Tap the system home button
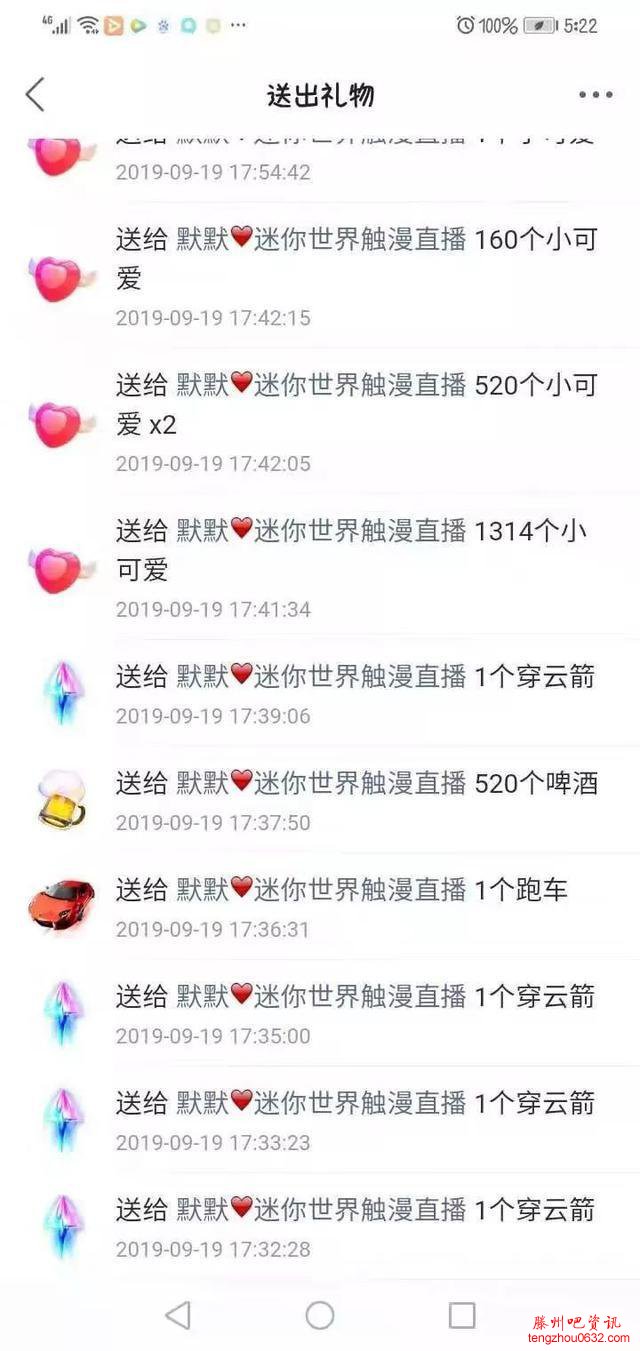The image size is (640, 1351). pyautogui.click(x=320, y=1315)
